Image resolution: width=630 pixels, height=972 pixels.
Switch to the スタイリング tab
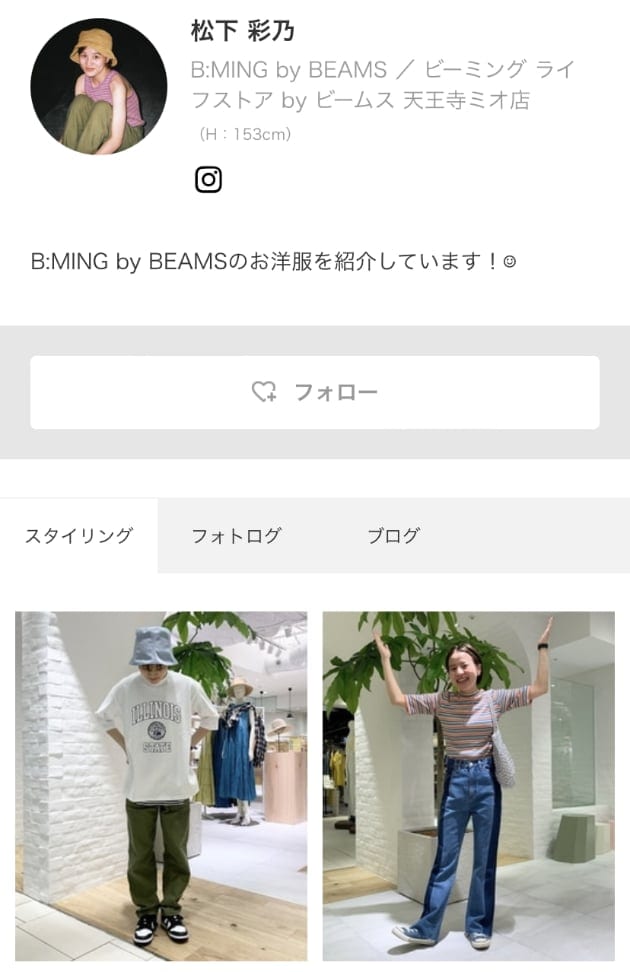(x=79, y=536)
